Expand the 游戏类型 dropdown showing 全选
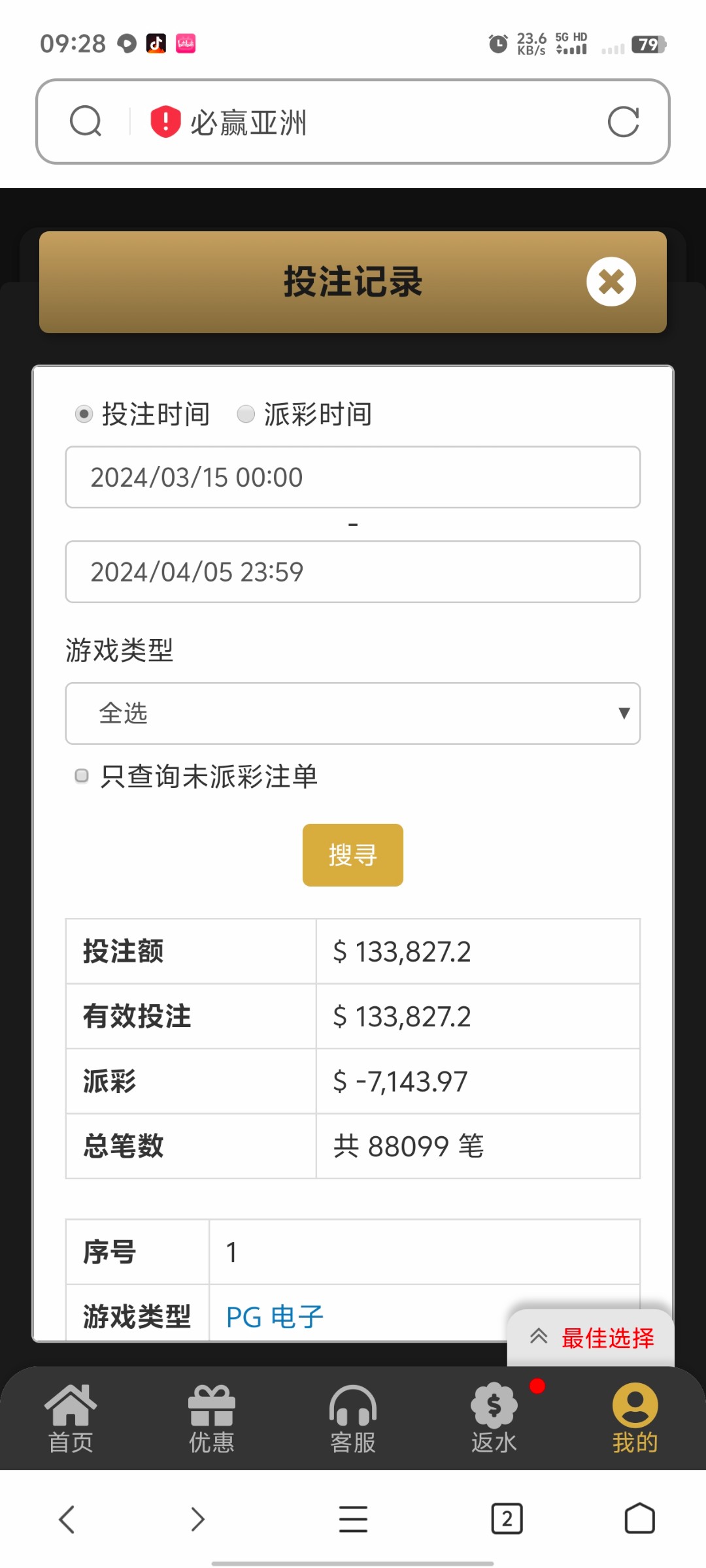Image resolution: width=706 pixels, height=1568 pixels. point(353,713)
